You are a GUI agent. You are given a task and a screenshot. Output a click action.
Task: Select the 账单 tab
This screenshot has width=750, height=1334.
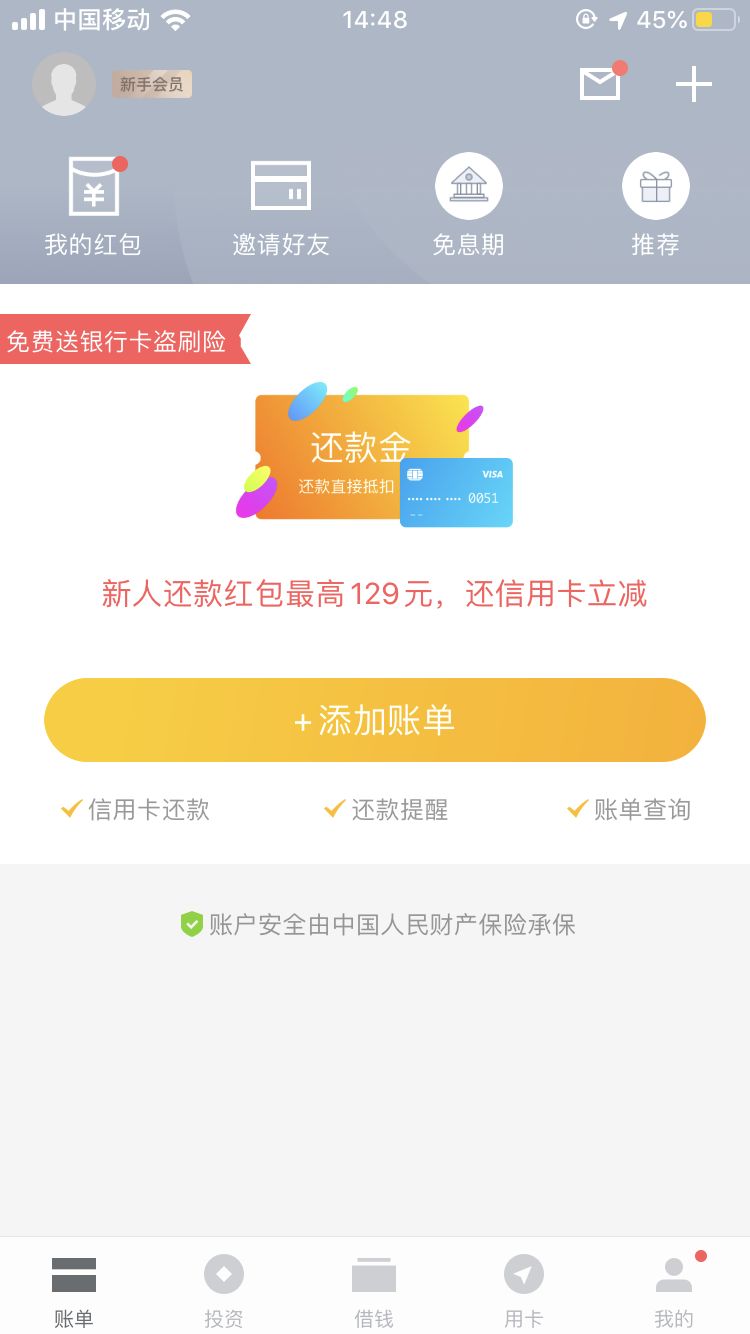(x=74, y=1291)
